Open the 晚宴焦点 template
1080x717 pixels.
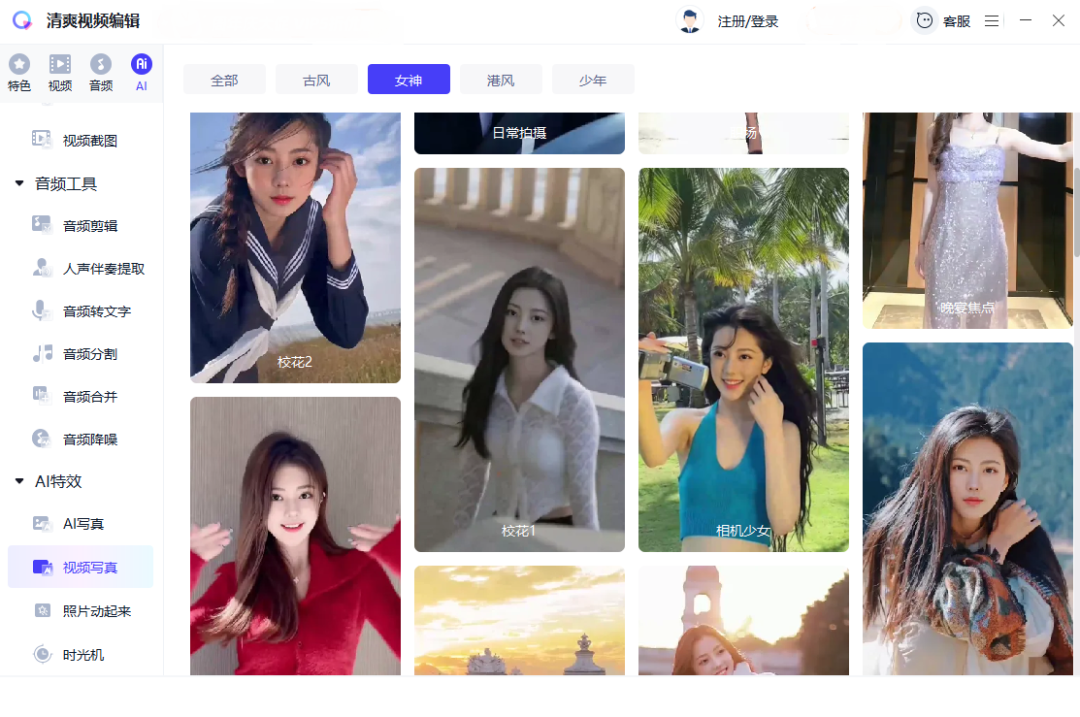(x=967, y=220)
